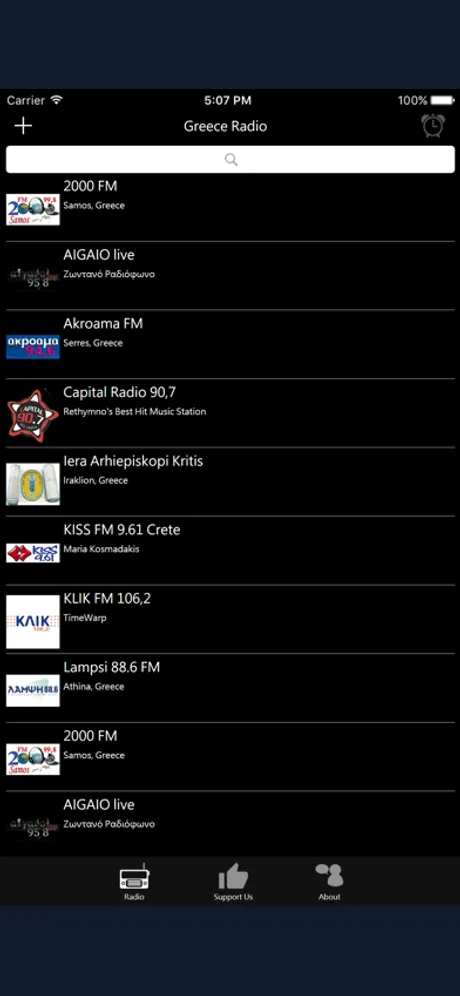Select Iera Arhiepiskopi Kritis station
Screen dimensions: 460x996
(x=230, y=481)
